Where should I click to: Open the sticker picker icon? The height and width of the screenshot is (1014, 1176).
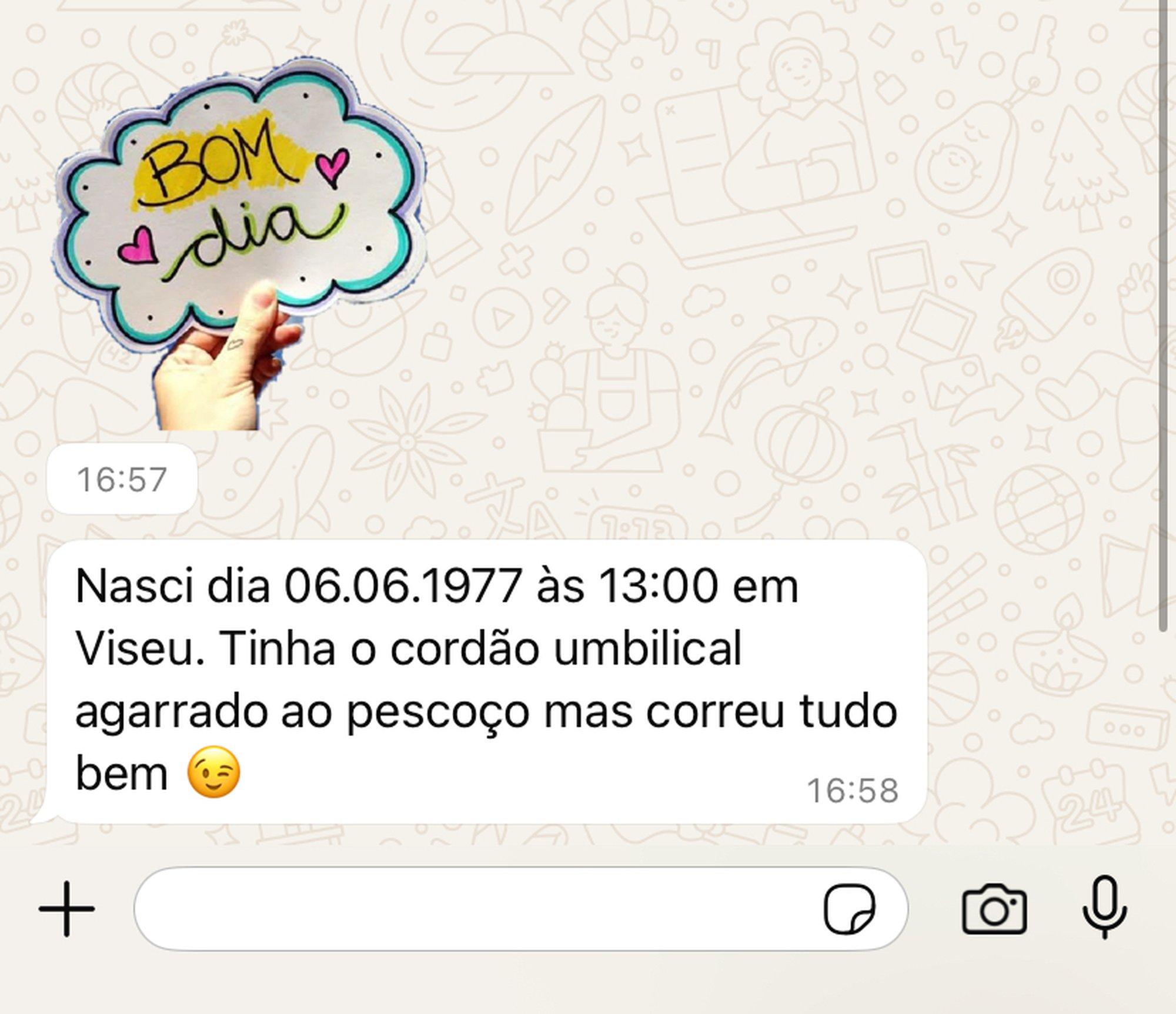tap(849, 909)
